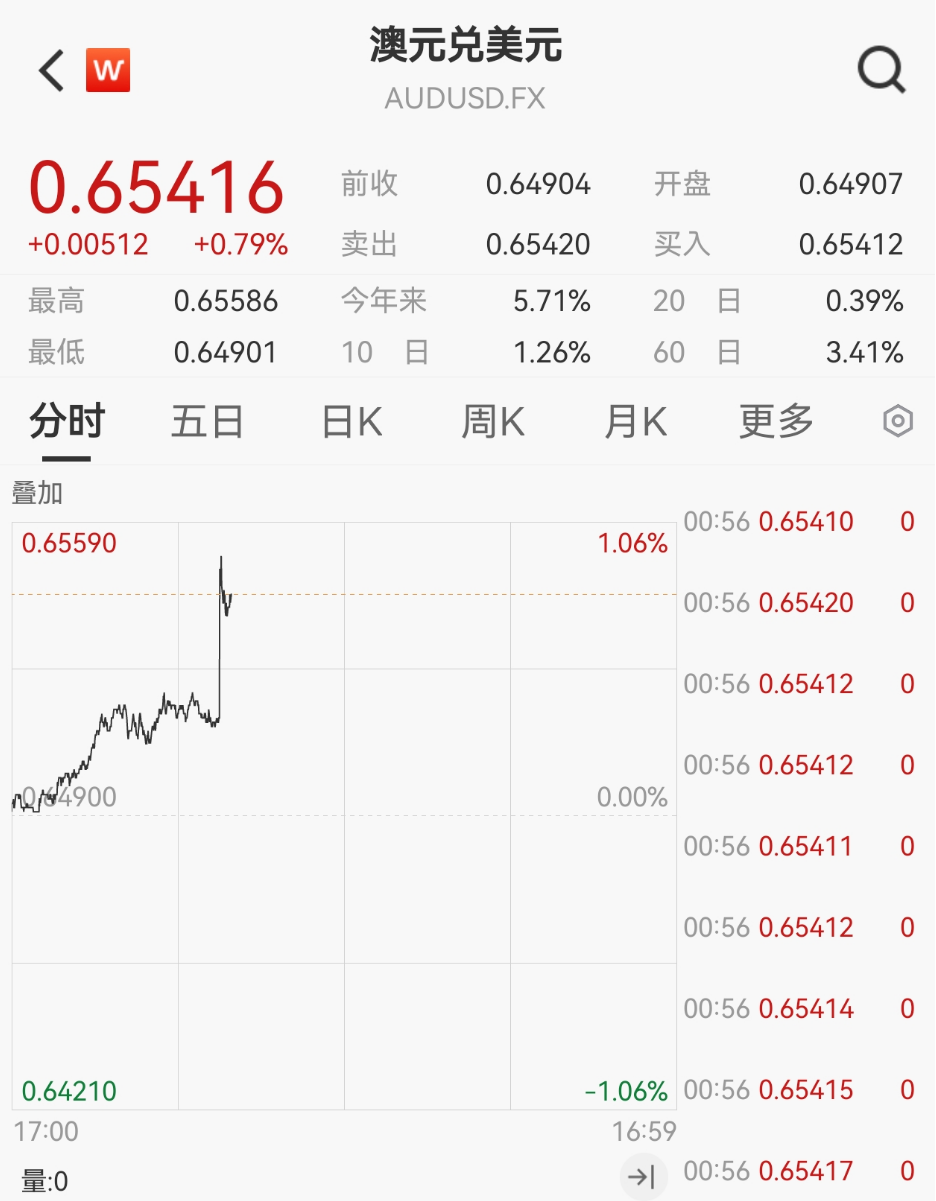Viewport: 936px width, 1201px height.
Task: Navigate back with the back arrow
Action: pyautogui.click(x=47, y=70)
